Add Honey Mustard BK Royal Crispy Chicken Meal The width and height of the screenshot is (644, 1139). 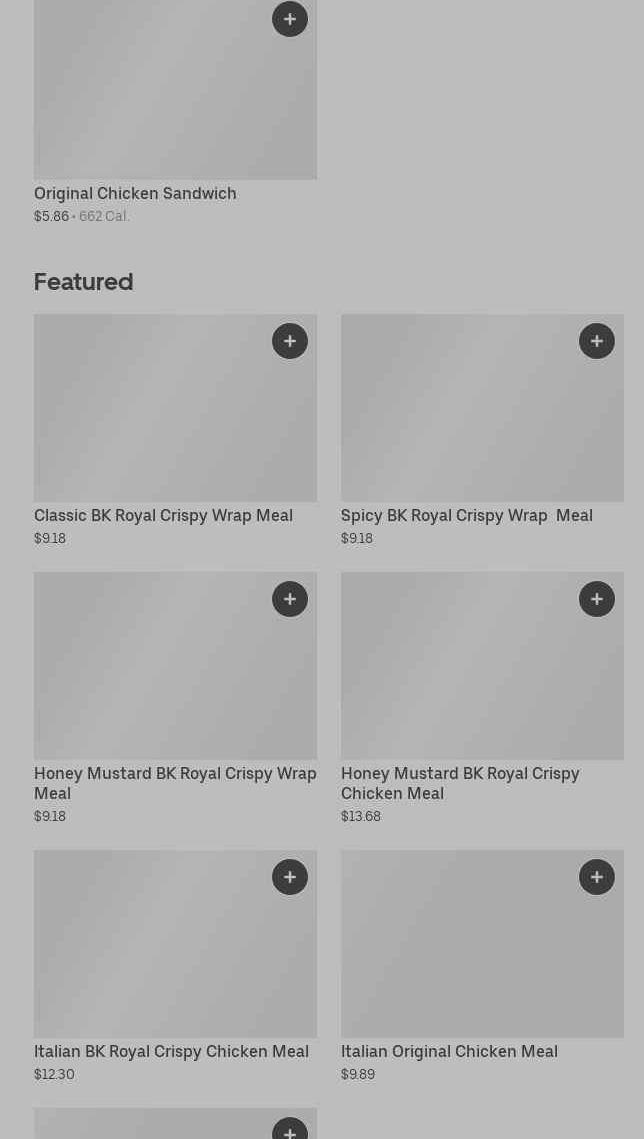pyautogui.click(x=597, y=599)
